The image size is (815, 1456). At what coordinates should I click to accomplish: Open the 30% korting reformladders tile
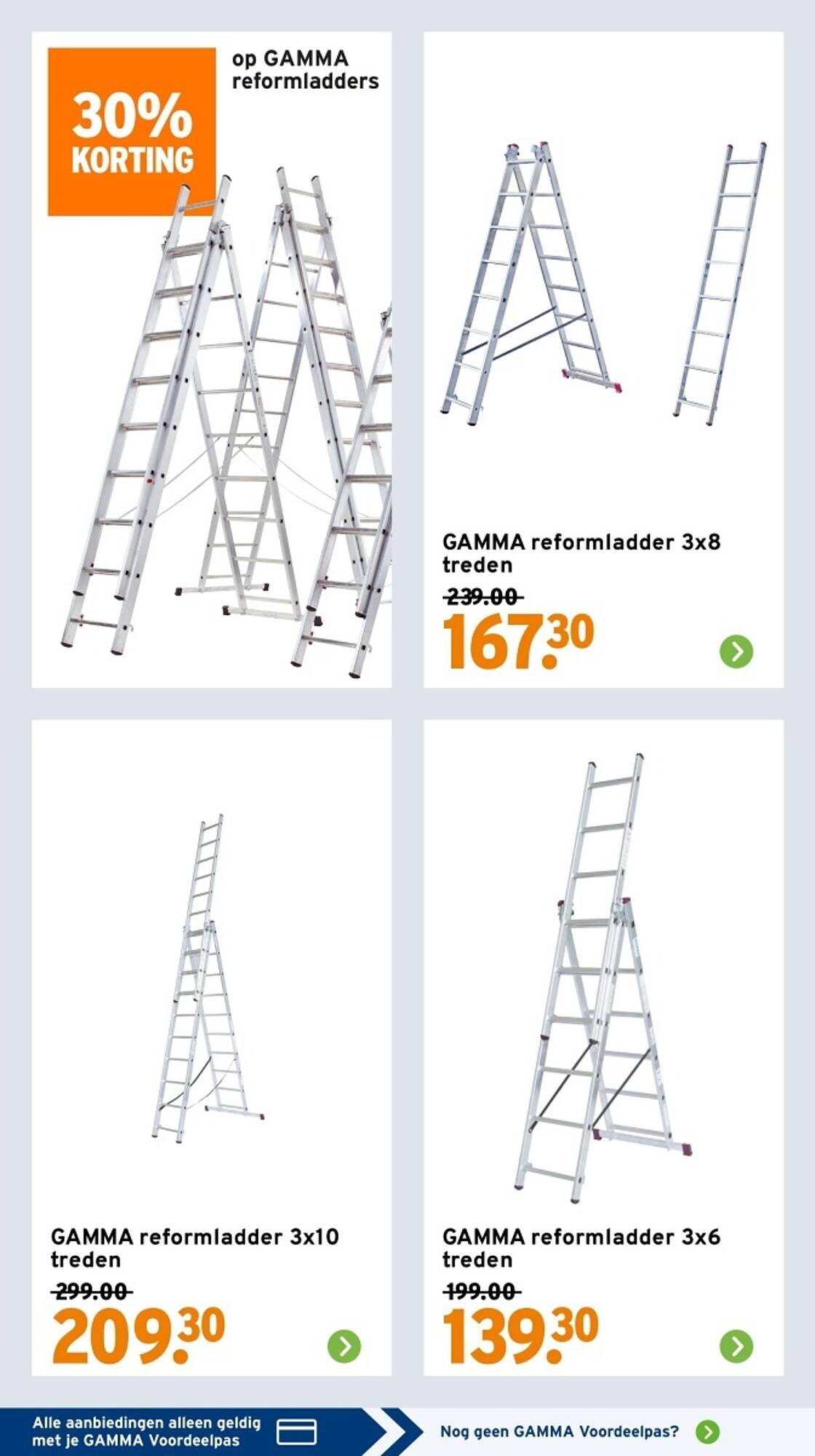(x=212, y=360)
